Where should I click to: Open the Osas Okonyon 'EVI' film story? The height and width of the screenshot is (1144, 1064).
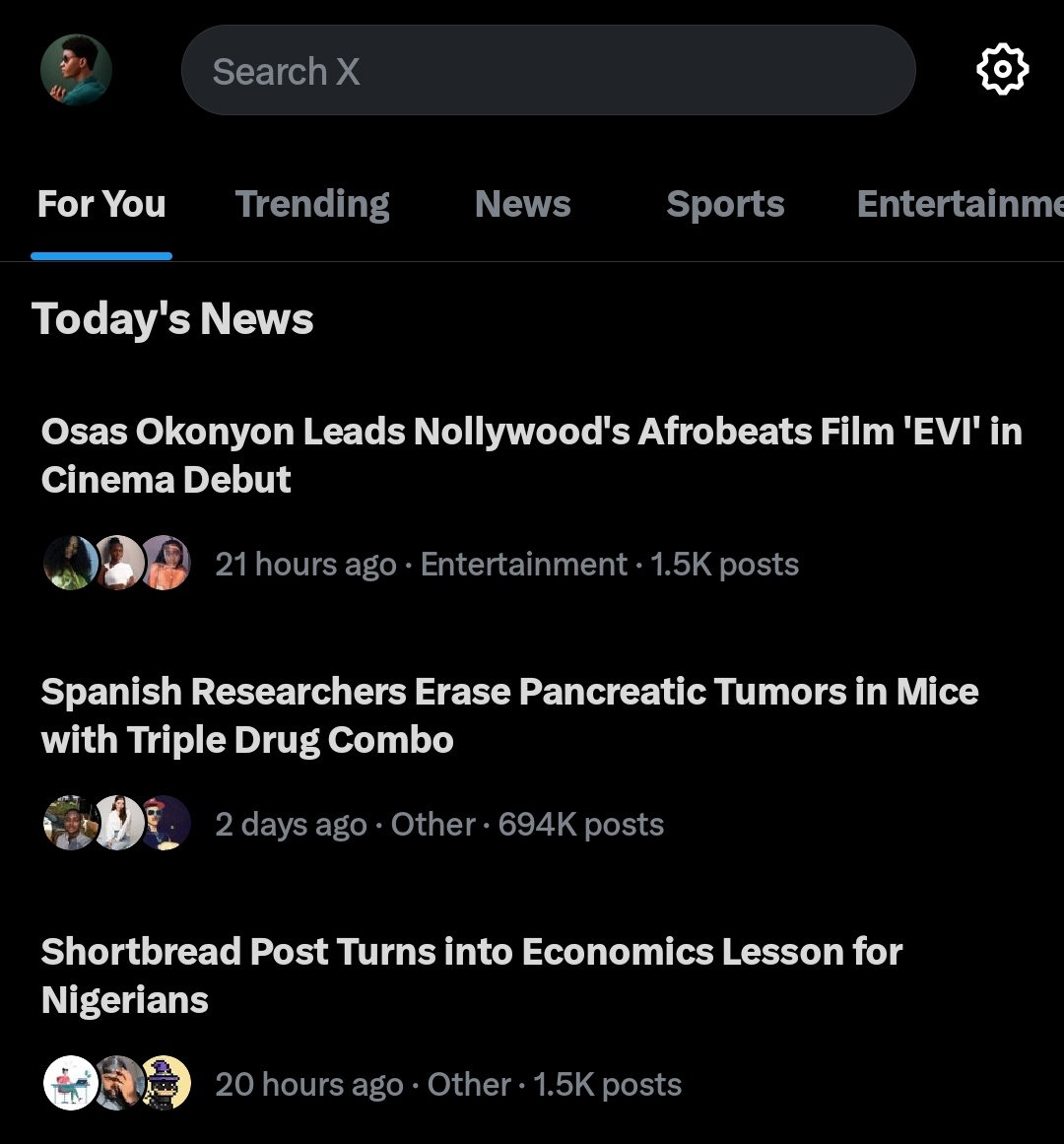coord(530,455)
